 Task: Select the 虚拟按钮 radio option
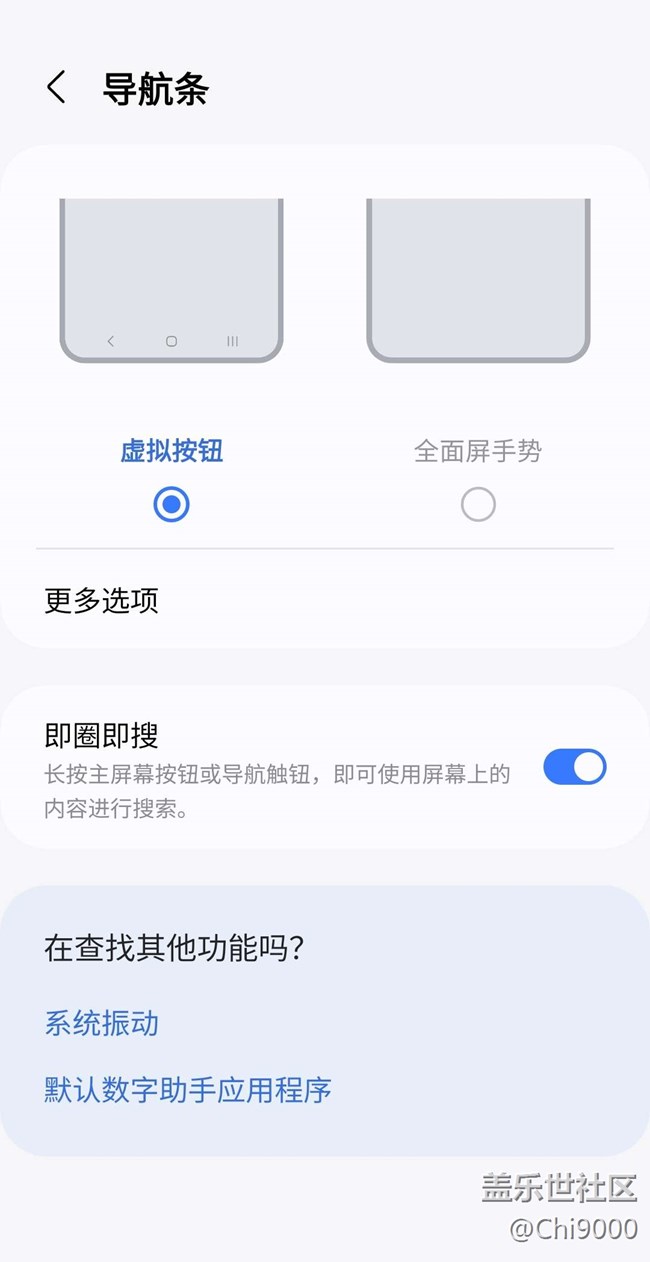[x=171, y=505]
